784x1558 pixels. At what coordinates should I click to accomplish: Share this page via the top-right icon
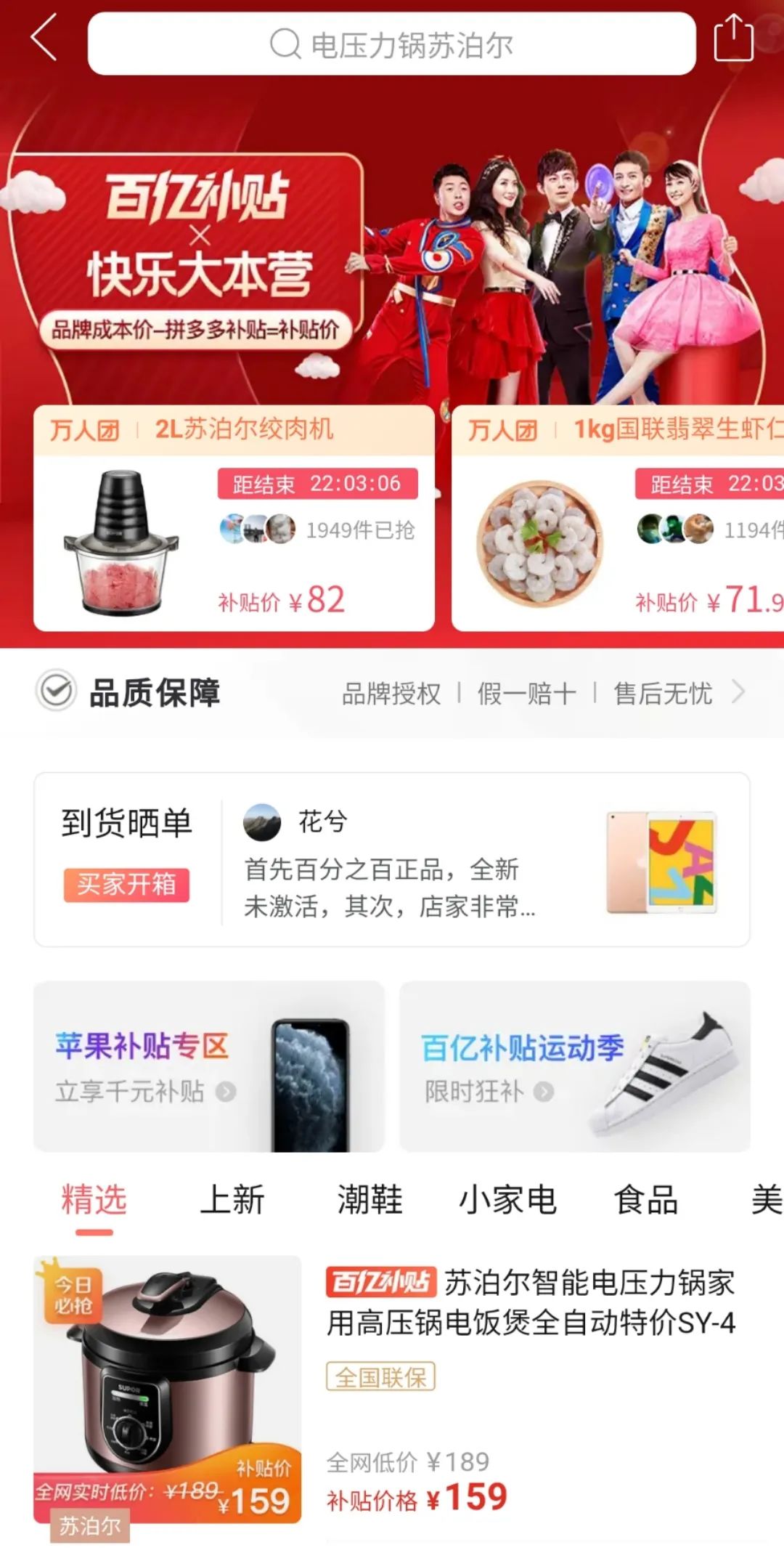pos(733,39)
